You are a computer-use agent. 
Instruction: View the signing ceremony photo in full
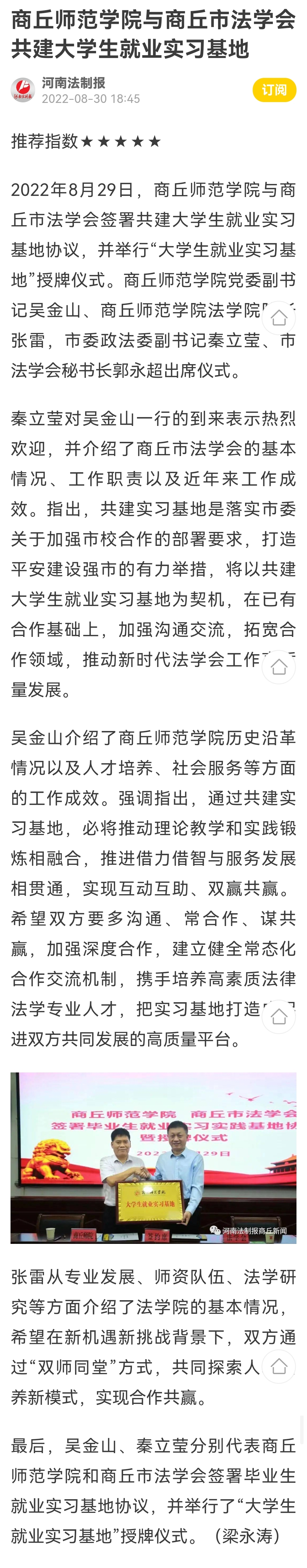pyautogui.click(x=153, y=1157)
